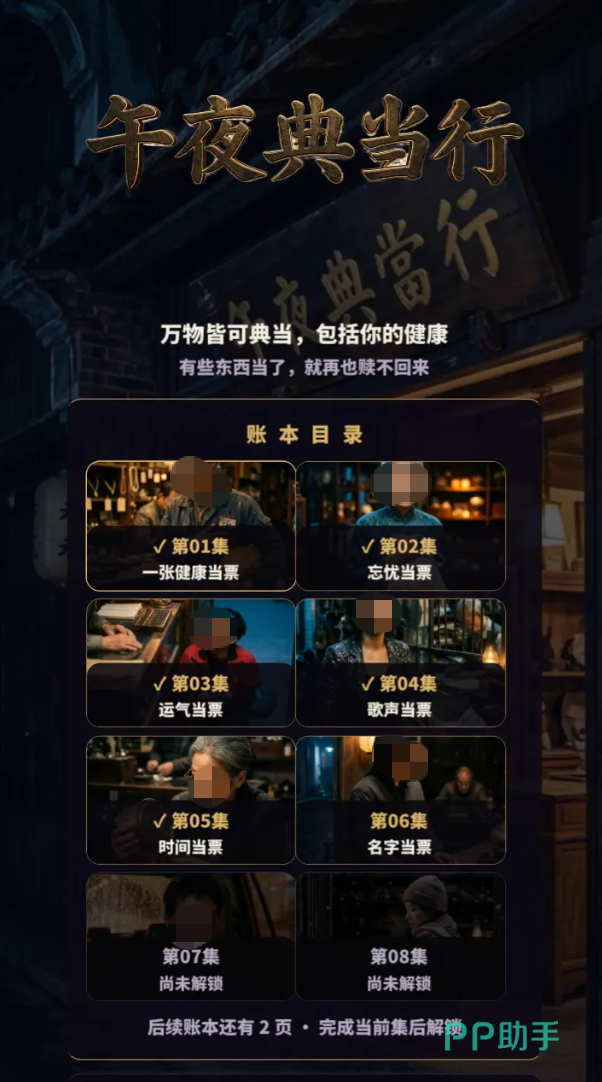Open episode 第05集 时间当票

191,800
